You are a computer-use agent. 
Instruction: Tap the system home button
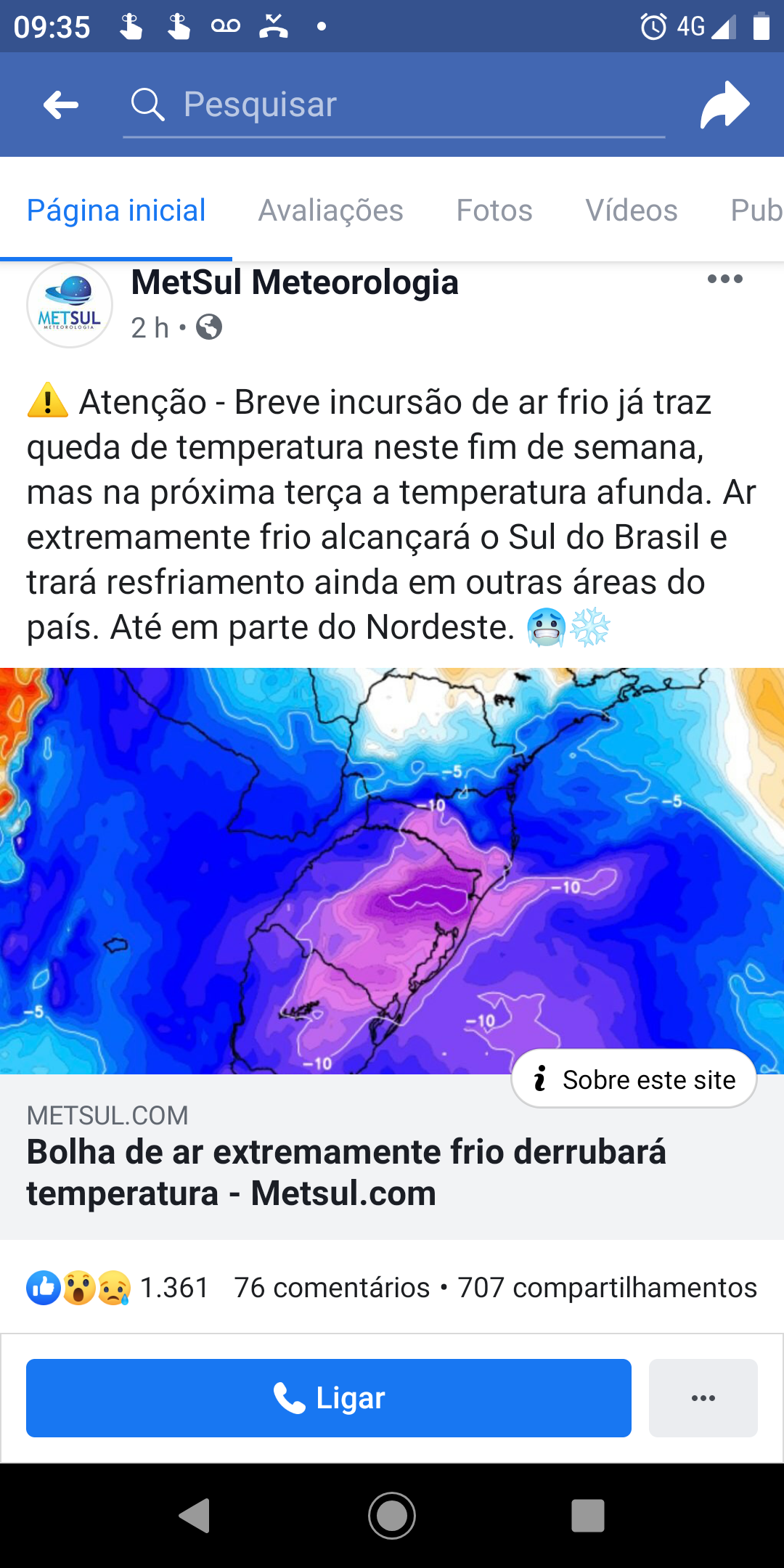click(x=392, y=1516)
